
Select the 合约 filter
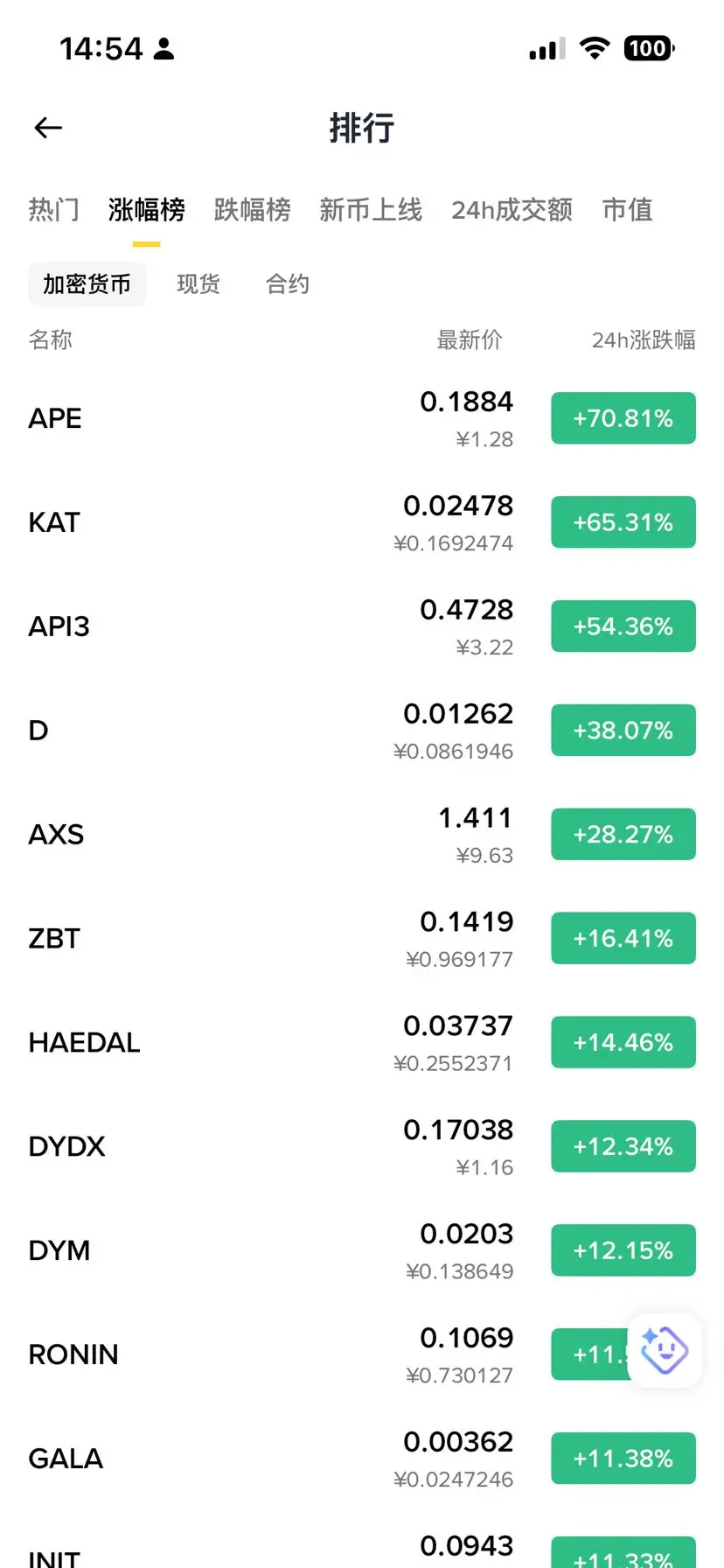pos(288,284)
